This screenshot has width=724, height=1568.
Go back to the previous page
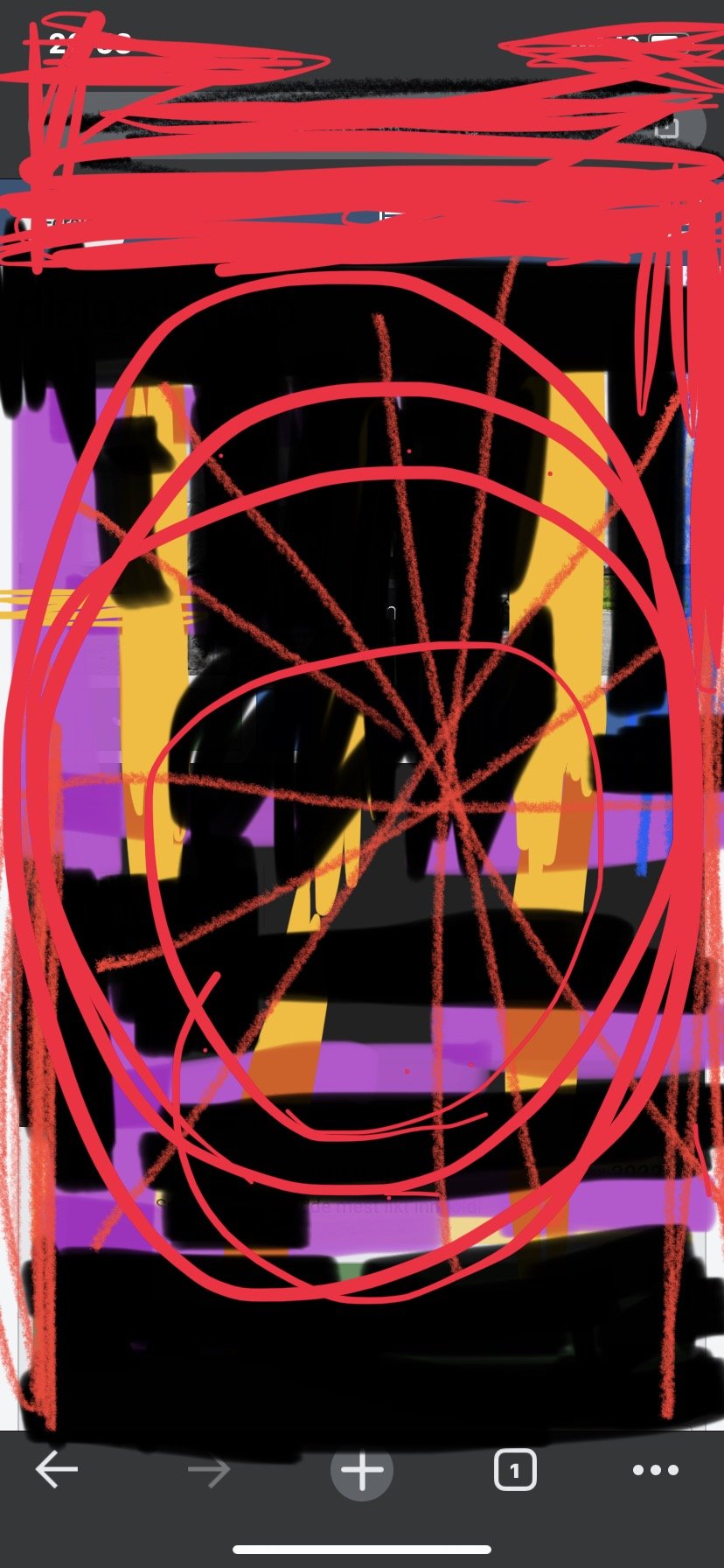57,1471
